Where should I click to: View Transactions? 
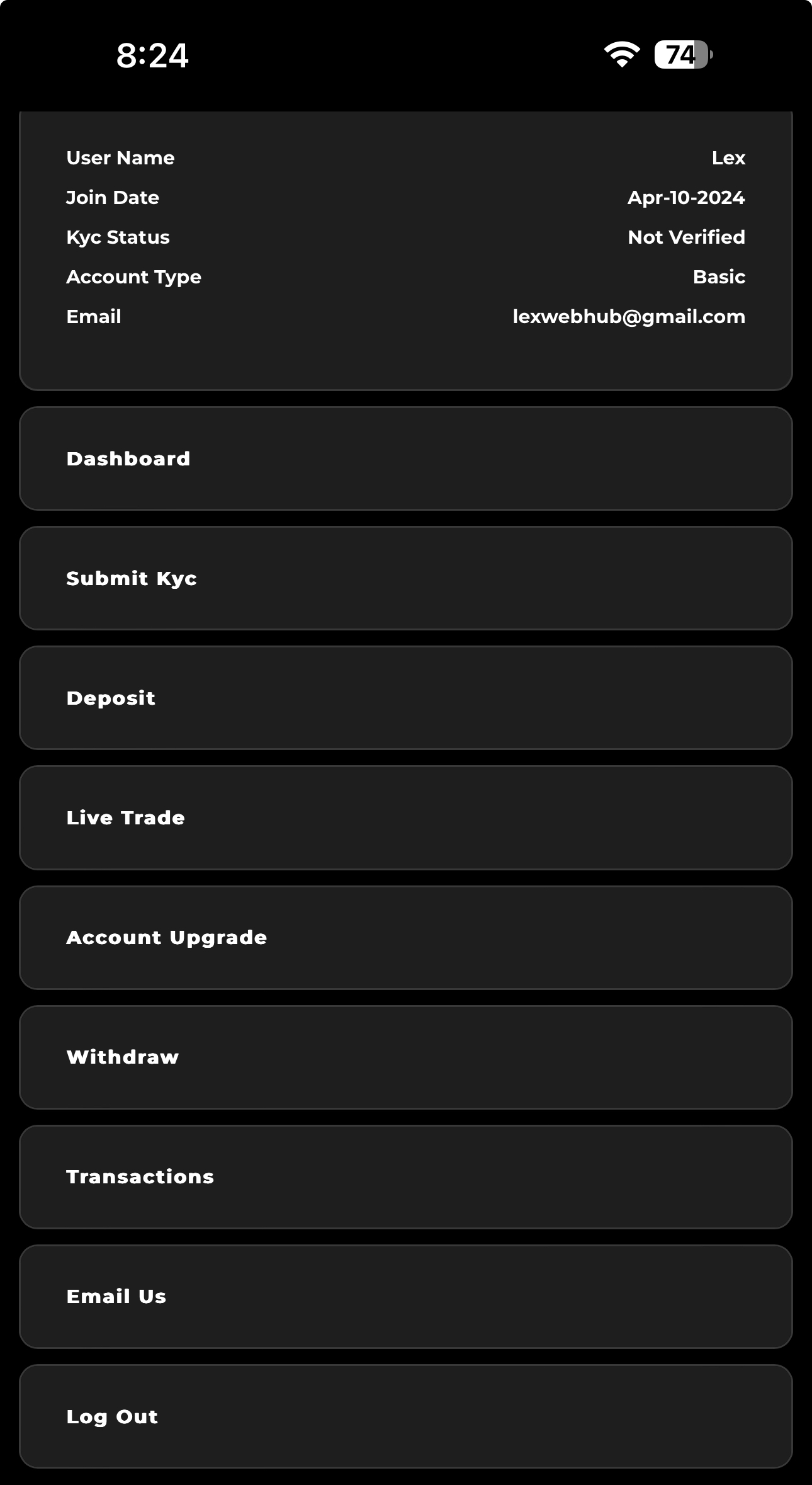tap(406, 1177)
